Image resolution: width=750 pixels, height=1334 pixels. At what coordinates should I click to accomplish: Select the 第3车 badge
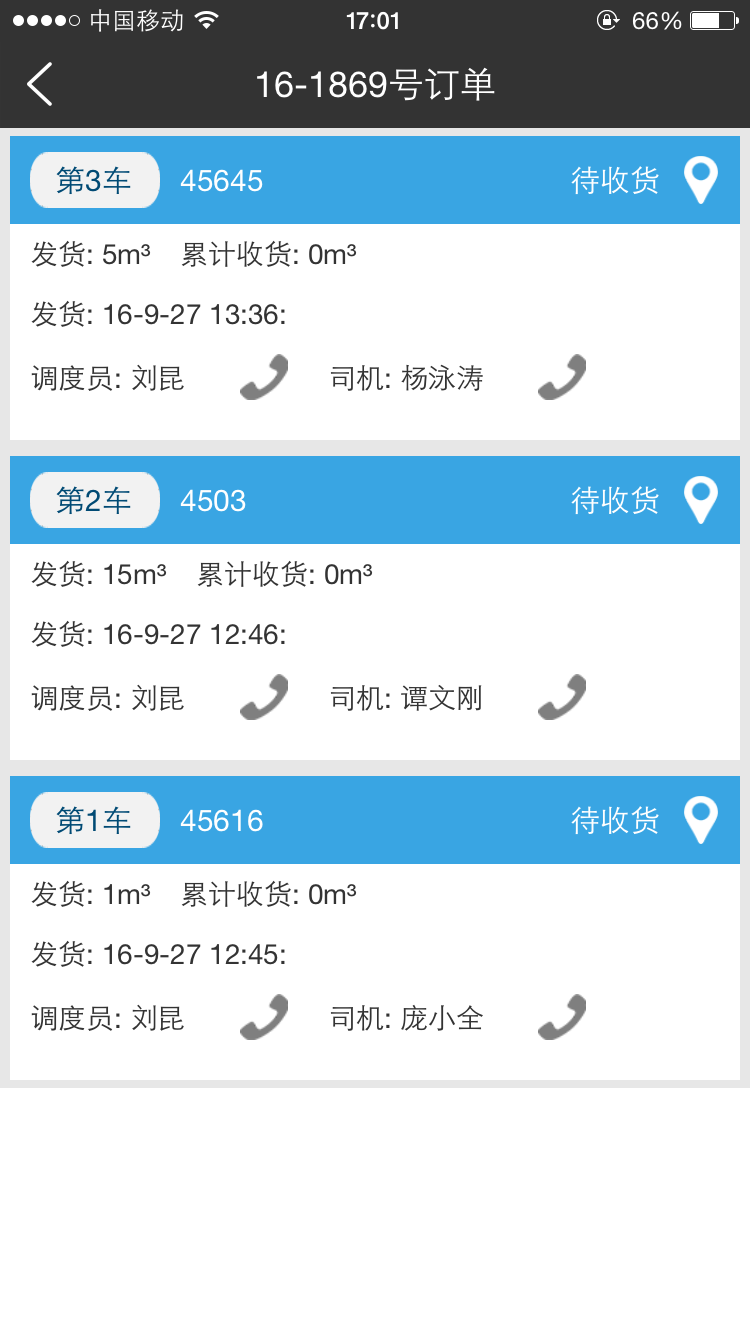(x=95, y=180)
